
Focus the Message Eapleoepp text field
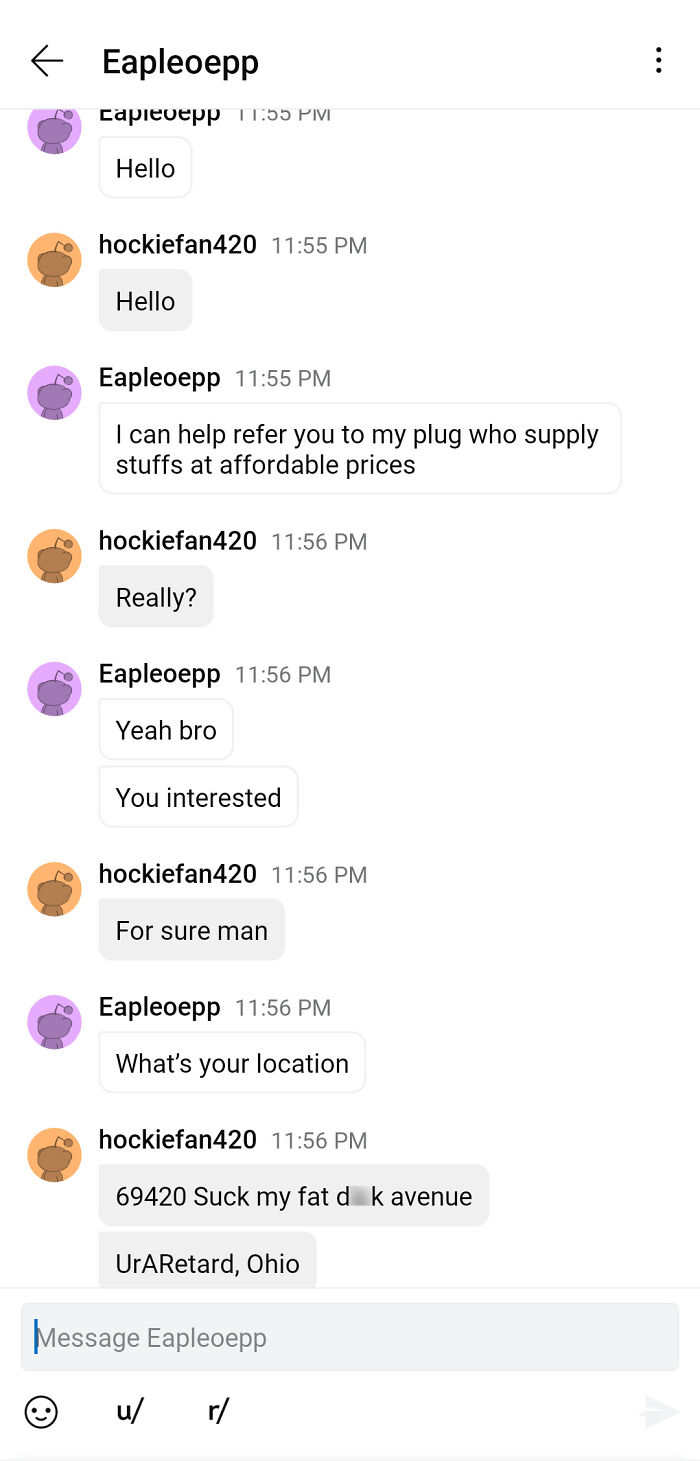[350, 1337]
